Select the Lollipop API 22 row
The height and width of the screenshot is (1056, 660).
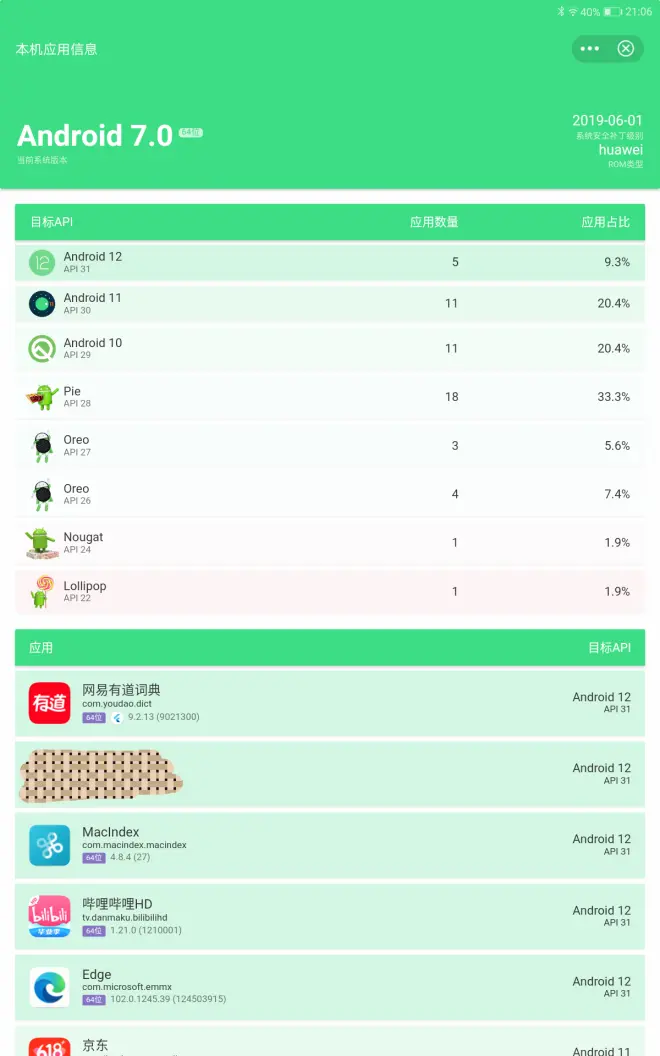point(330,591)
